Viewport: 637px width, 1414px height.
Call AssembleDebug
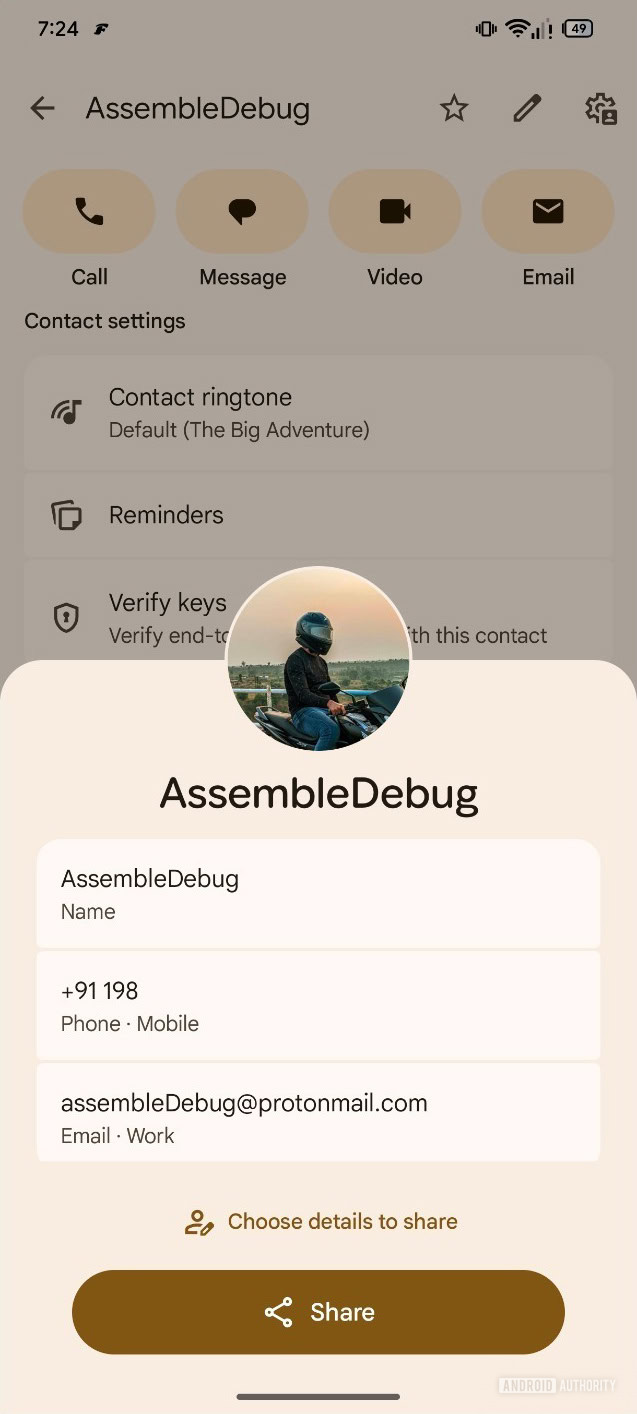point(89,212)
